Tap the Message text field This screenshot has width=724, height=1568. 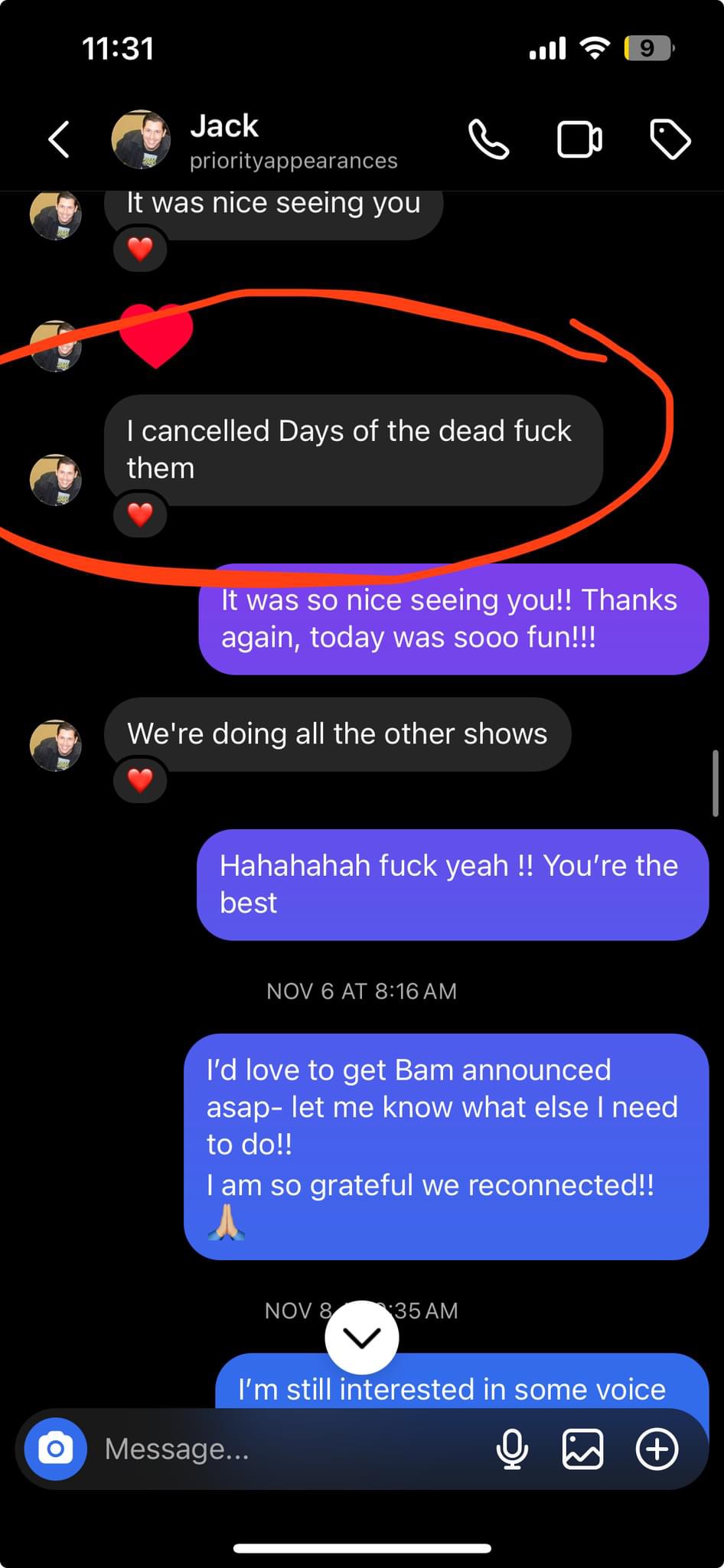pyautogui.click(x=291, y=1449)
